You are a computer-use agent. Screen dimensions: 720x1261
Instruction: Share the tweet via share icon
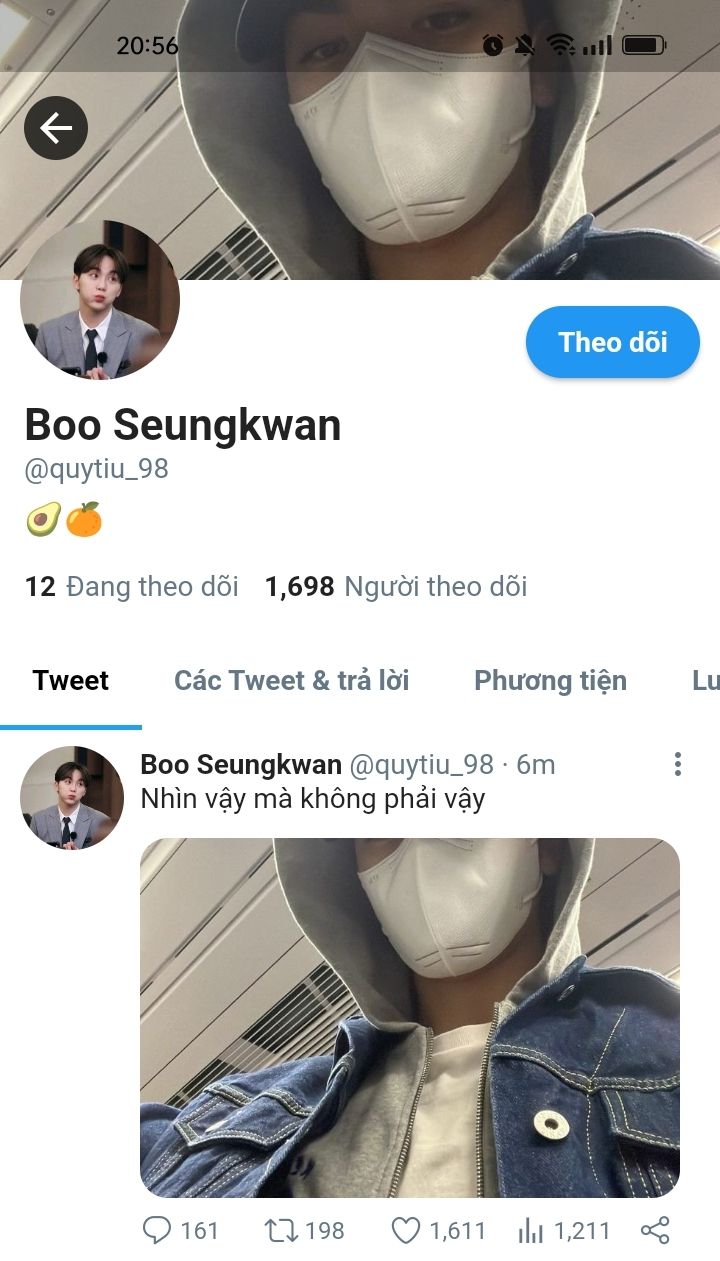(x=655, y=1230)
